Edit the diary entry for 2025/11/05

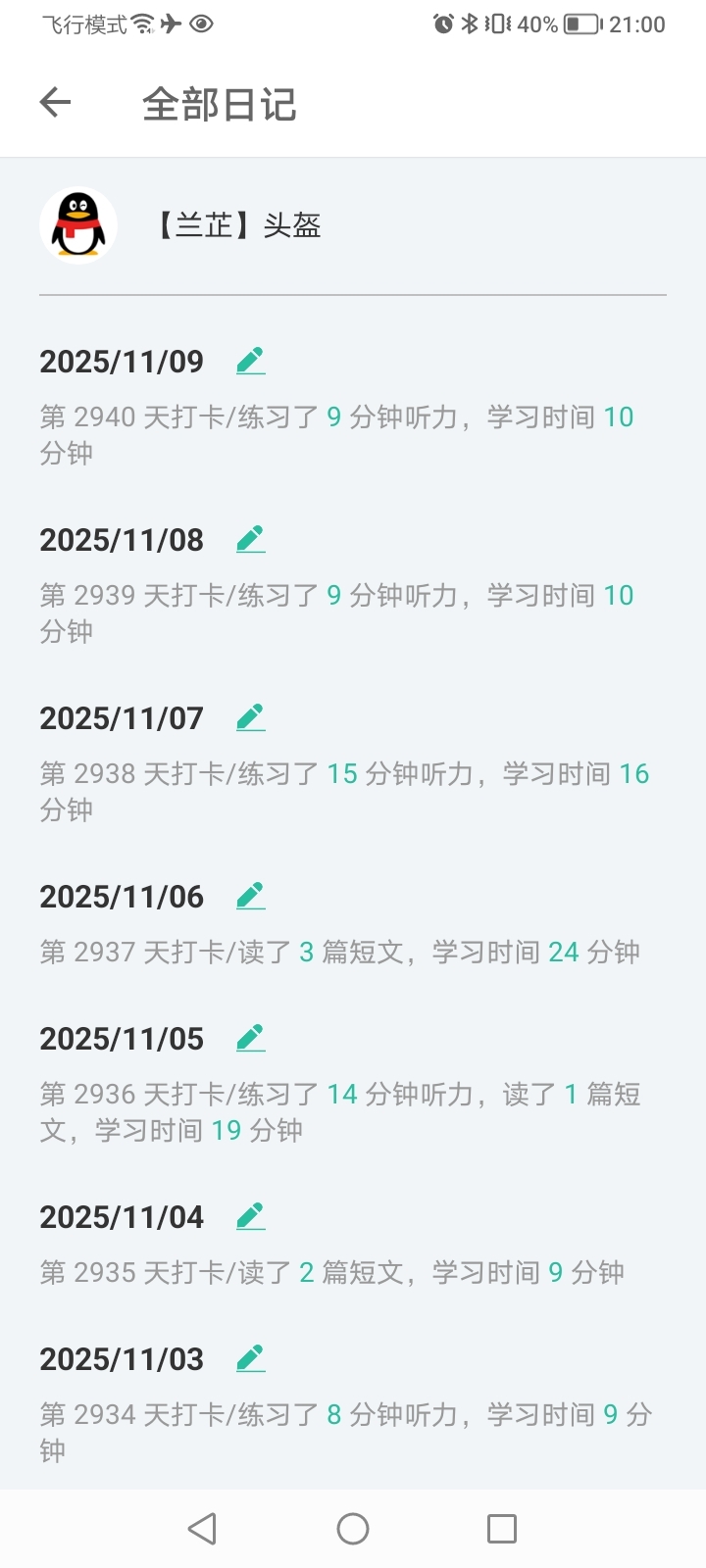(x=251, y=1038)
